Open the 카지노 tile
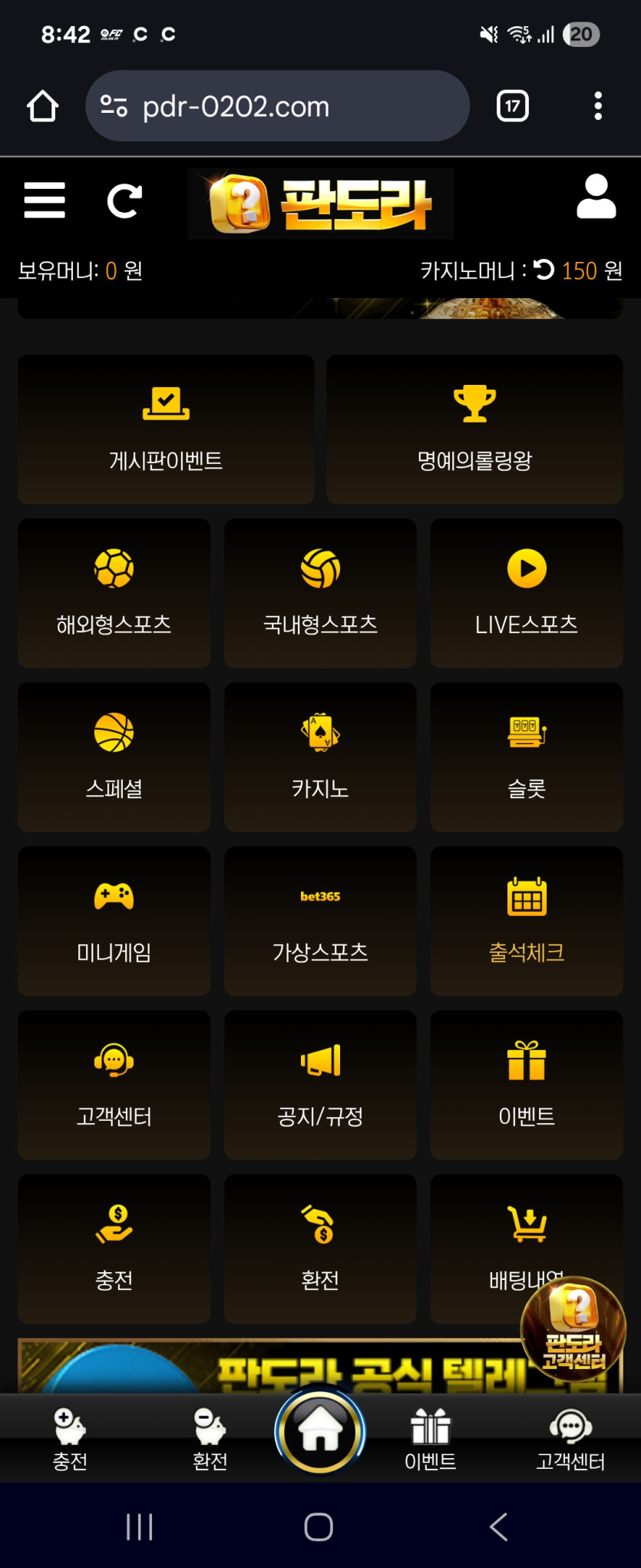The width and height of the screenshot is (641, 1568). pos(320,757)
